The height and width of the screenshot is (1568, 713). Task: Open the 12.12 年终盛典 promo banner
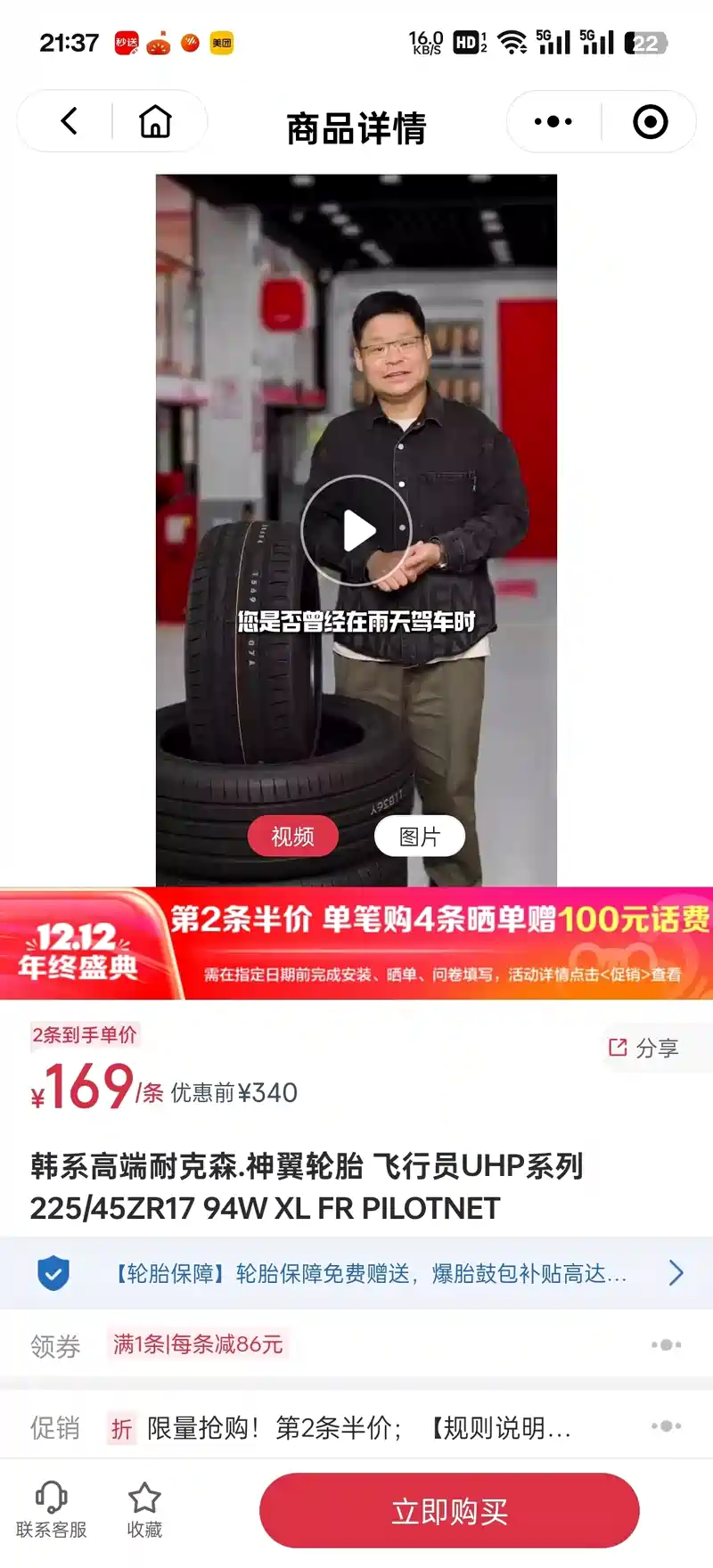click(356, 944)
